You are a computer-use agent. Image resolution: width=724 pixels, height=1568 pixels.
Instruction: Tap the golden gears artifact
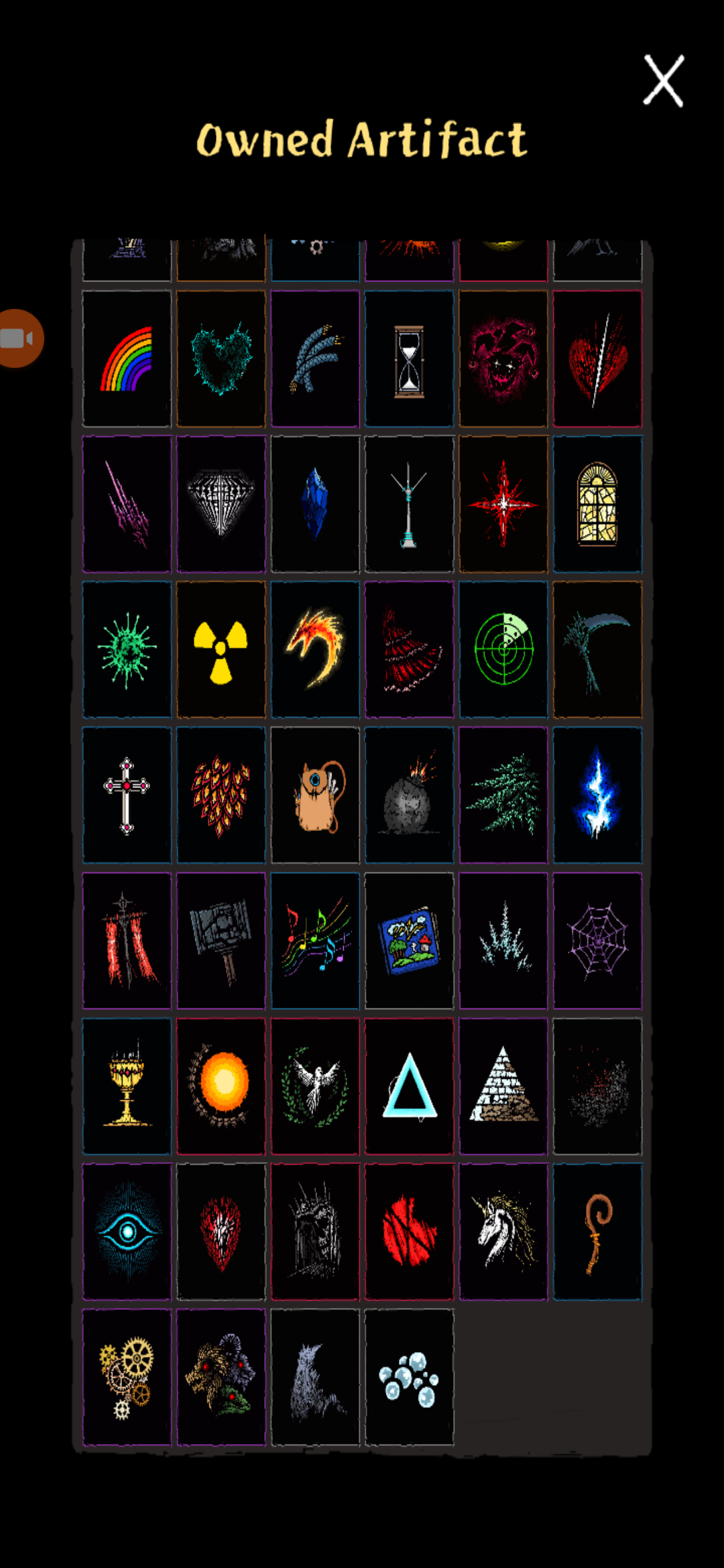(127, 1378)
